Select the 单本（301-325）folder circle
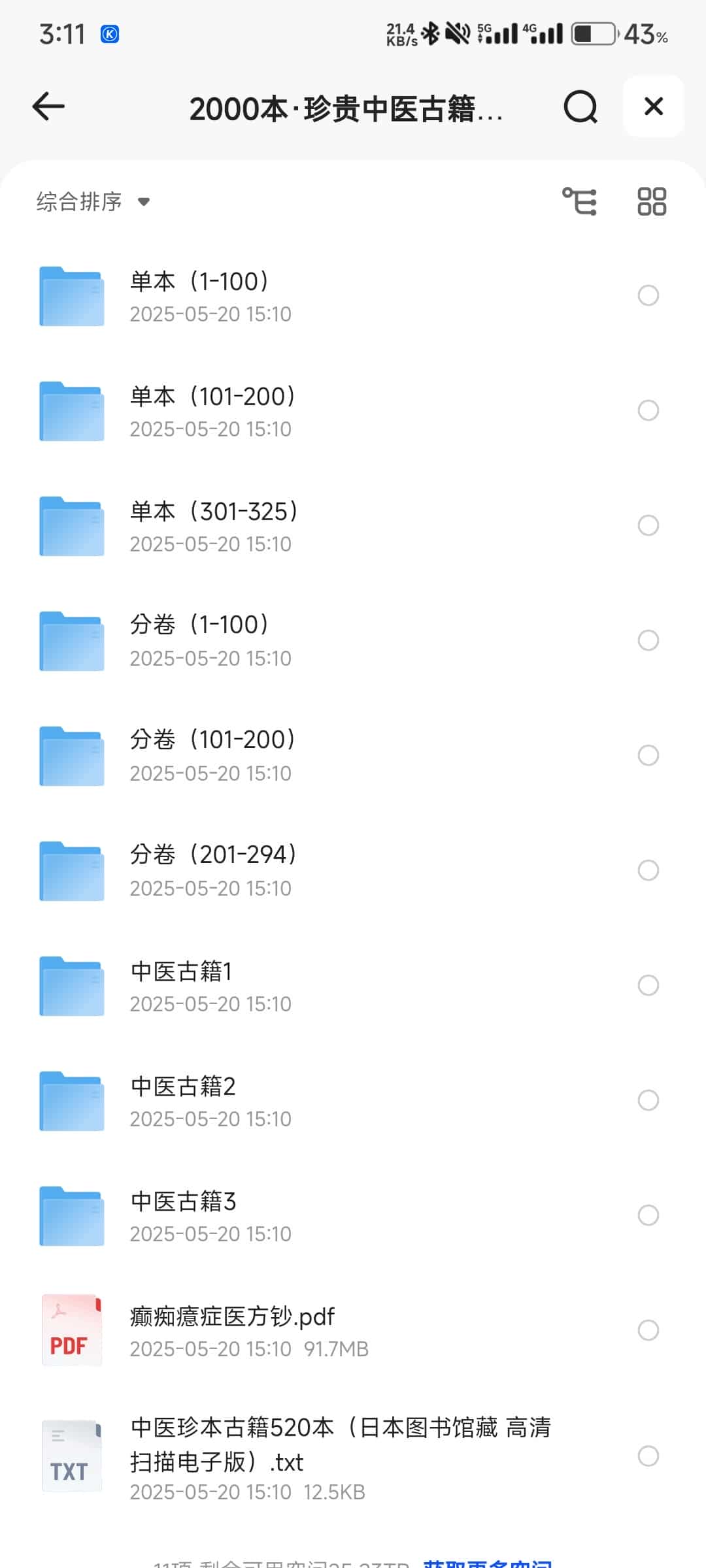 tap(648, 525)
